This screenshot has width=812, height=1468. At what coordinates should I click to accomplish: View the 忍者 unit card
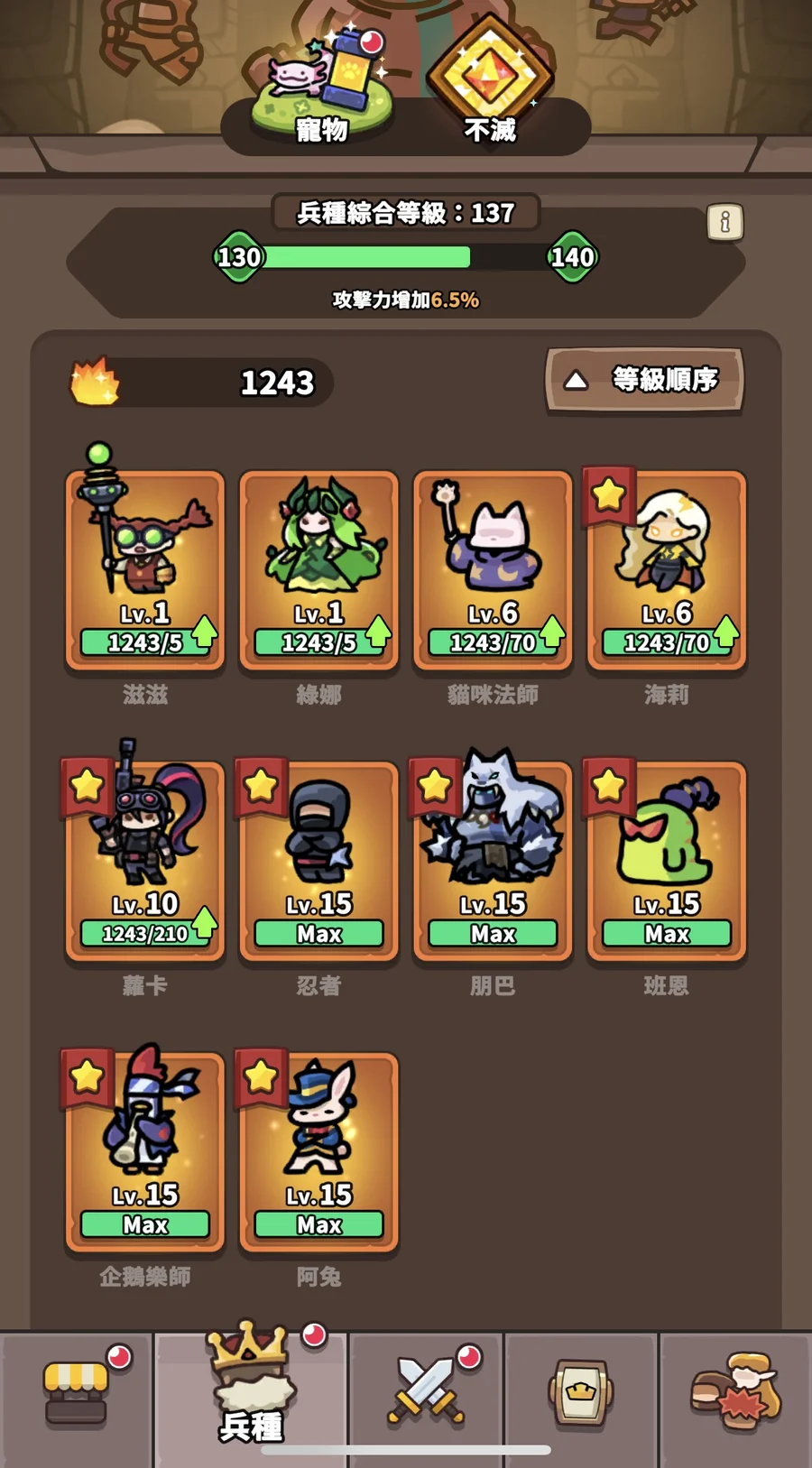tap(318, 860)
